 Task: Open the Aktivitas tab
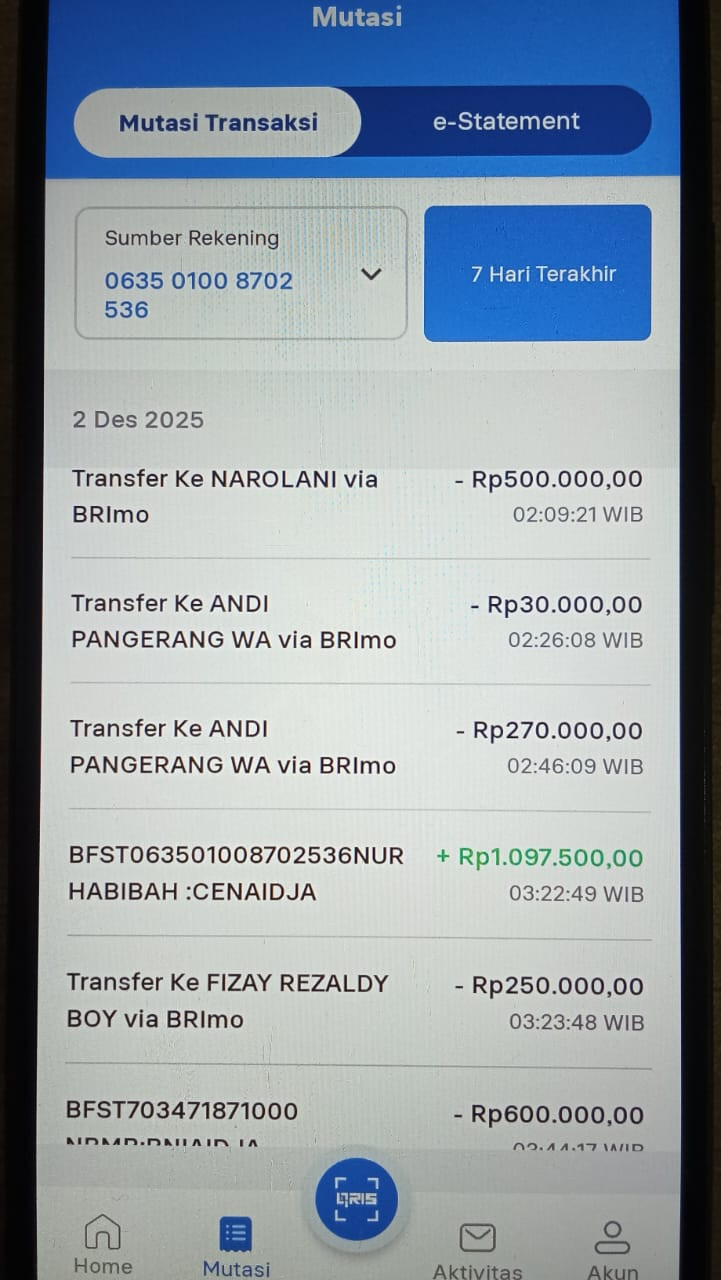pos(477,1250)
